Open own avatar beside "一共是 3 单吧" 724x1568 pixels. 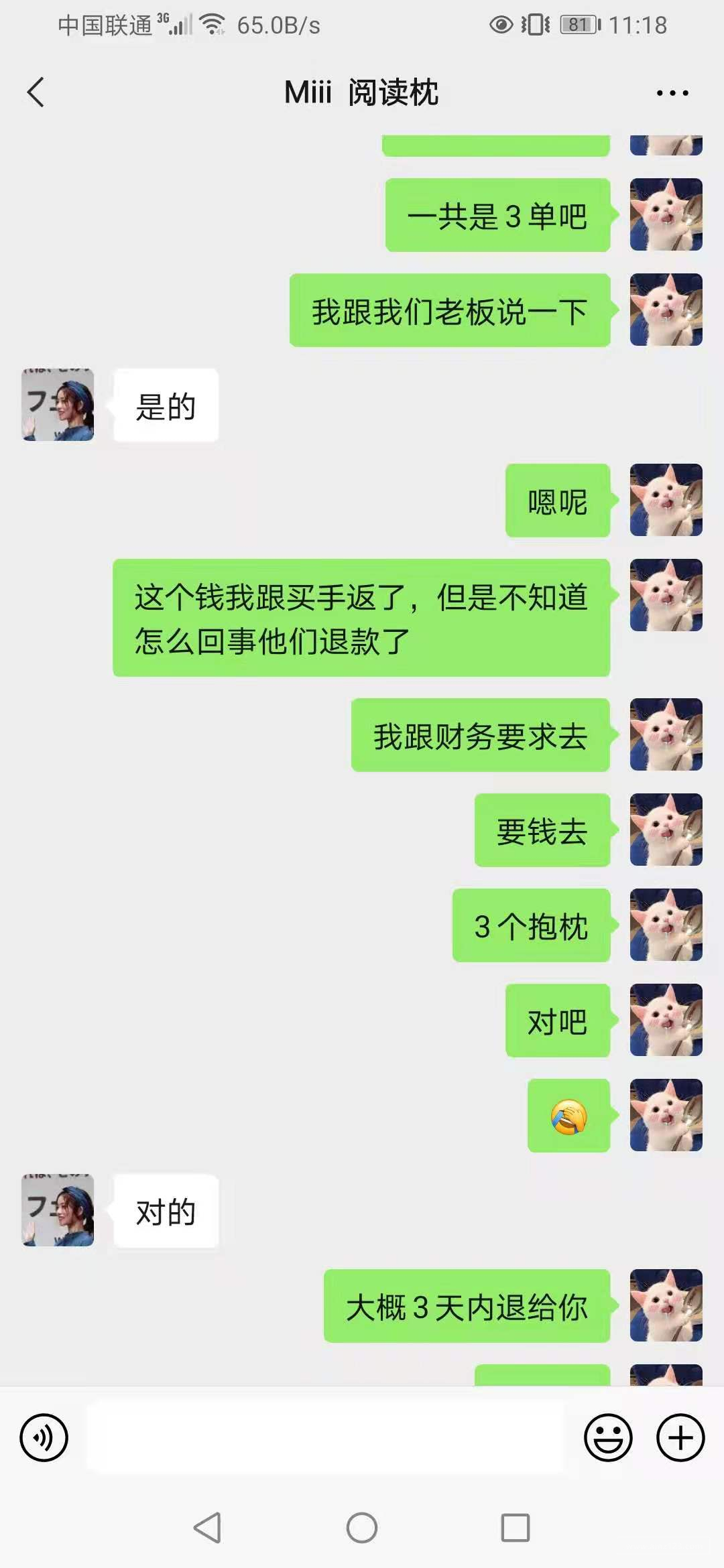point(666,214)
